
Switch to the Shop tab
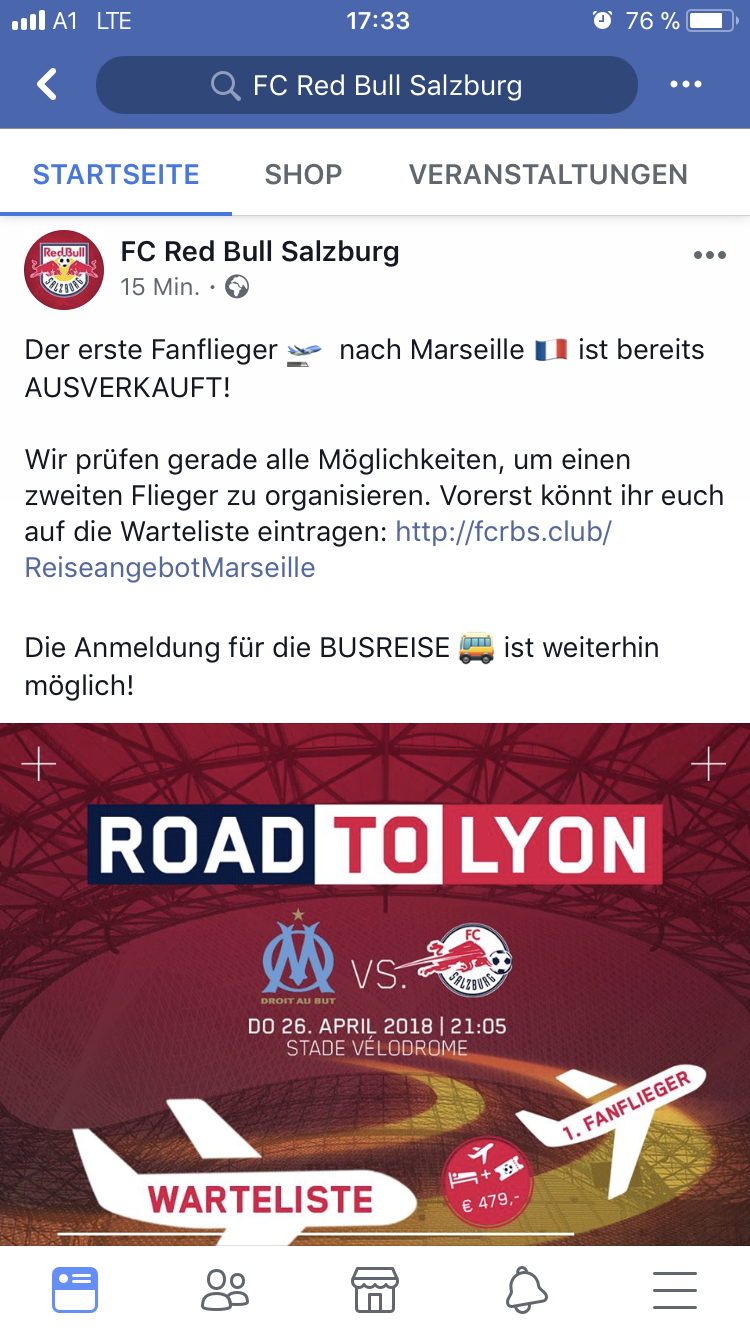(303, 174)
